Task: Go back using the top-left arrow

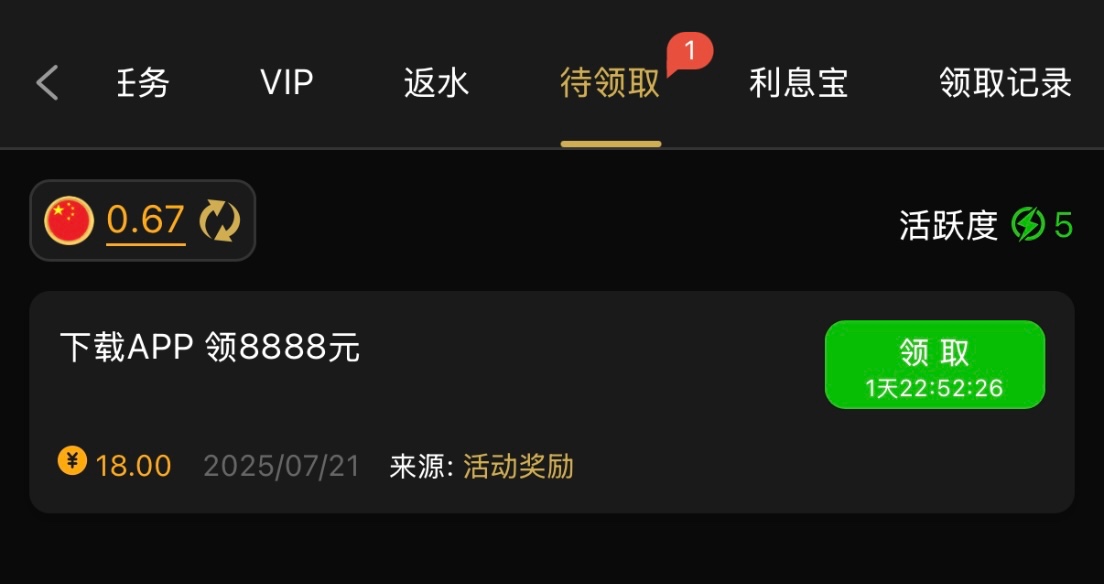Action: (x=47, y=83)
